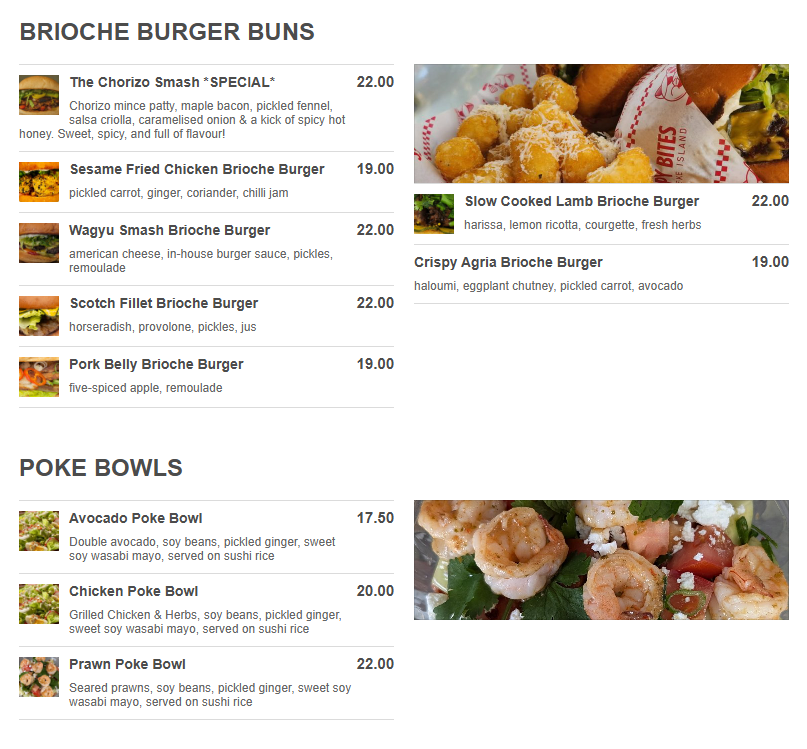The image size is (807, 749).
Task: Open The Chorizo Smash special item
Action: click(x=172, y=82)
